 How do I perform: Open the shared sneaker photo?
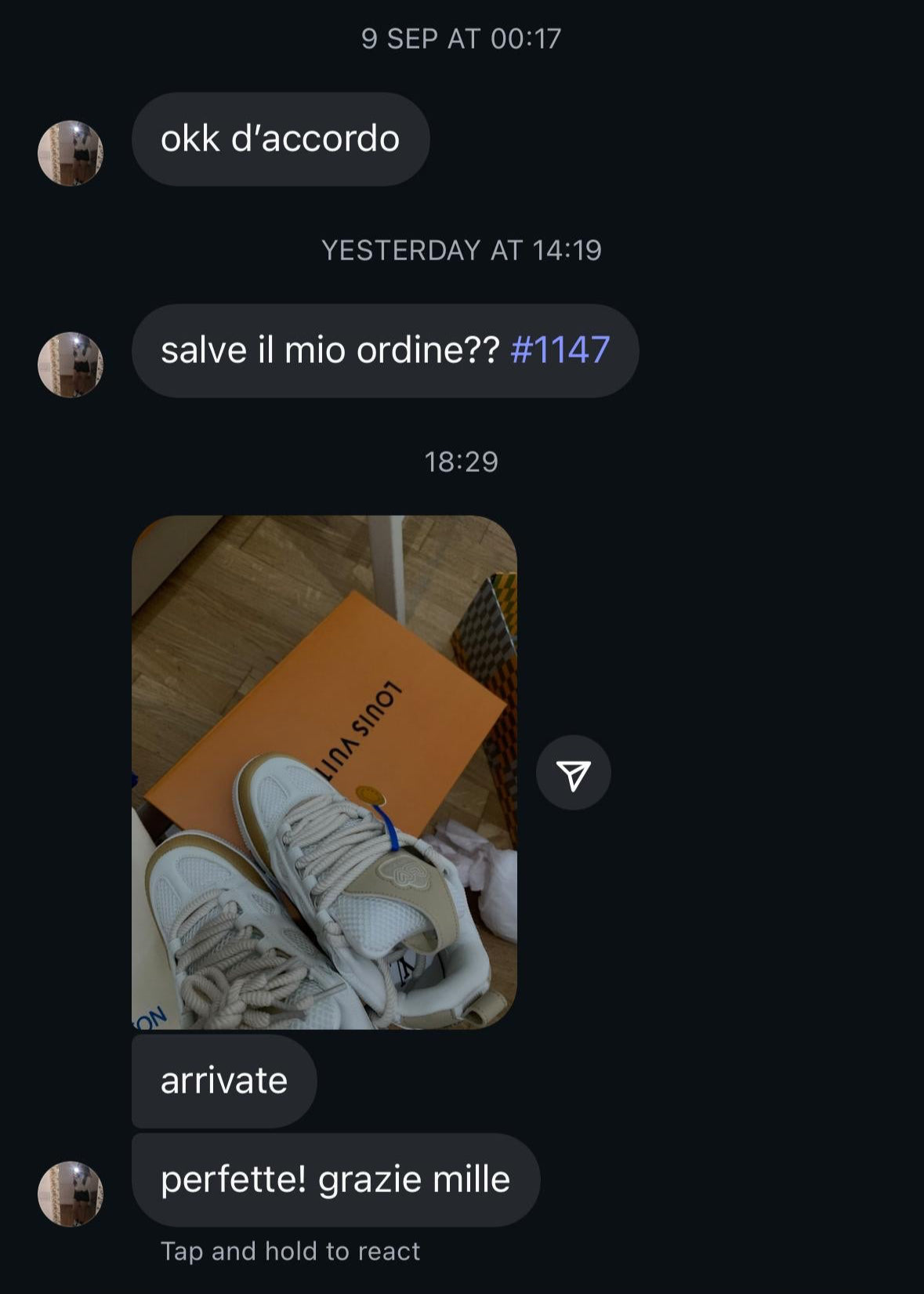pyautogui.click(x=324, y=772)
